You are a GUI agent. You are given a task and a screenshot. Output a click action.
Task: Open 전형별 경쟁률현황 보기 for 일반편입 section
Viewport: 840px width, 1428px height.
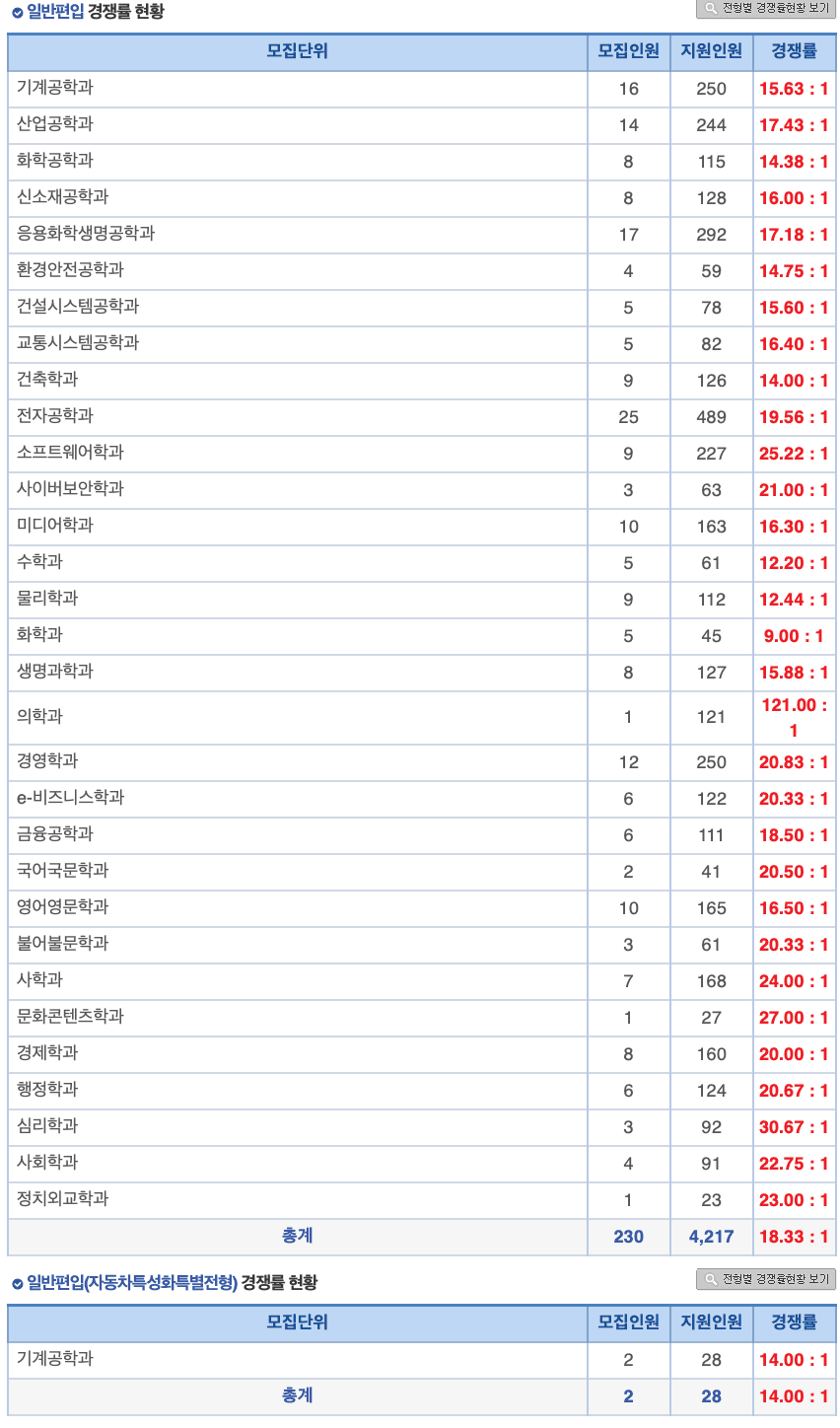tap(765, 9)
